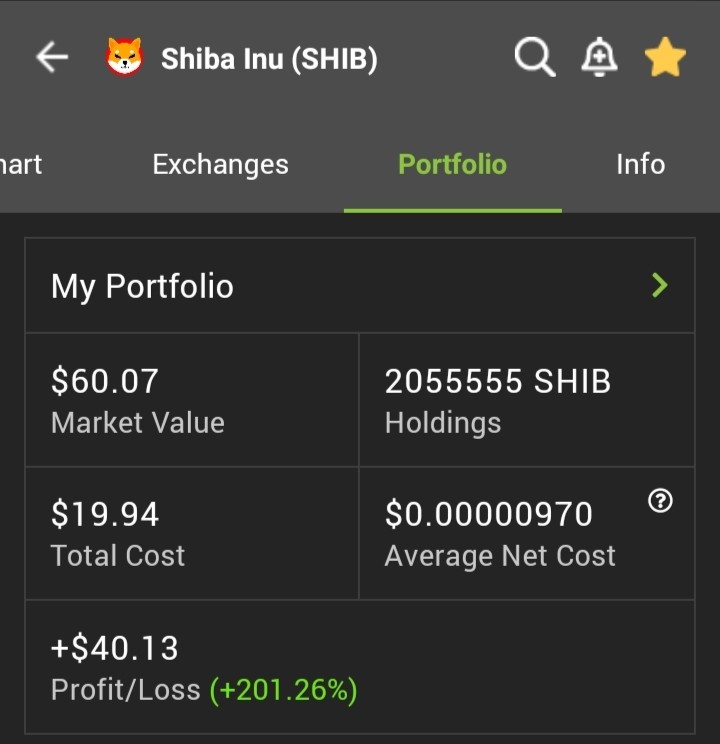Switch to the Info tab
This screenshot has height=744, width=720.
640,164
